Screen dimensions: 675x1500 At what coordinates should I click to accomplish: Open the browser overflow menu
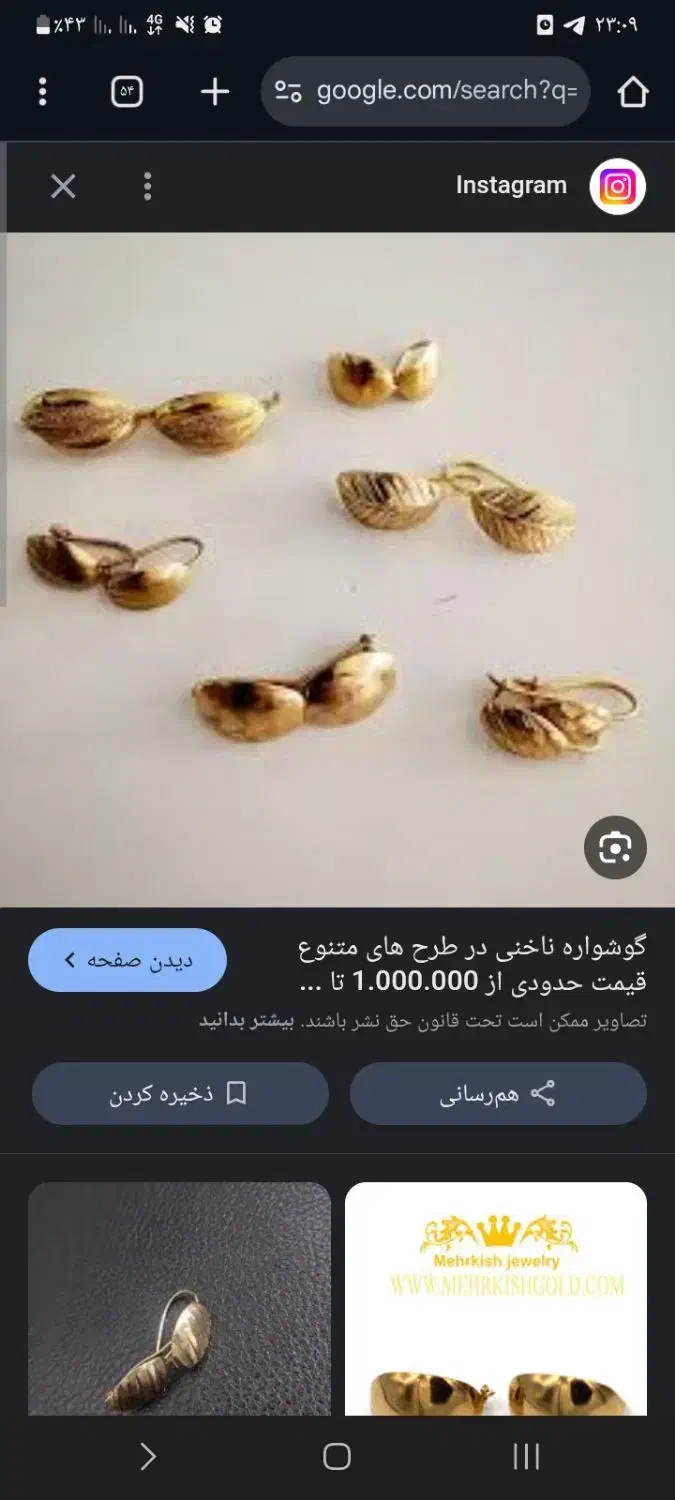pyautogui.click(x=42, y=92)
